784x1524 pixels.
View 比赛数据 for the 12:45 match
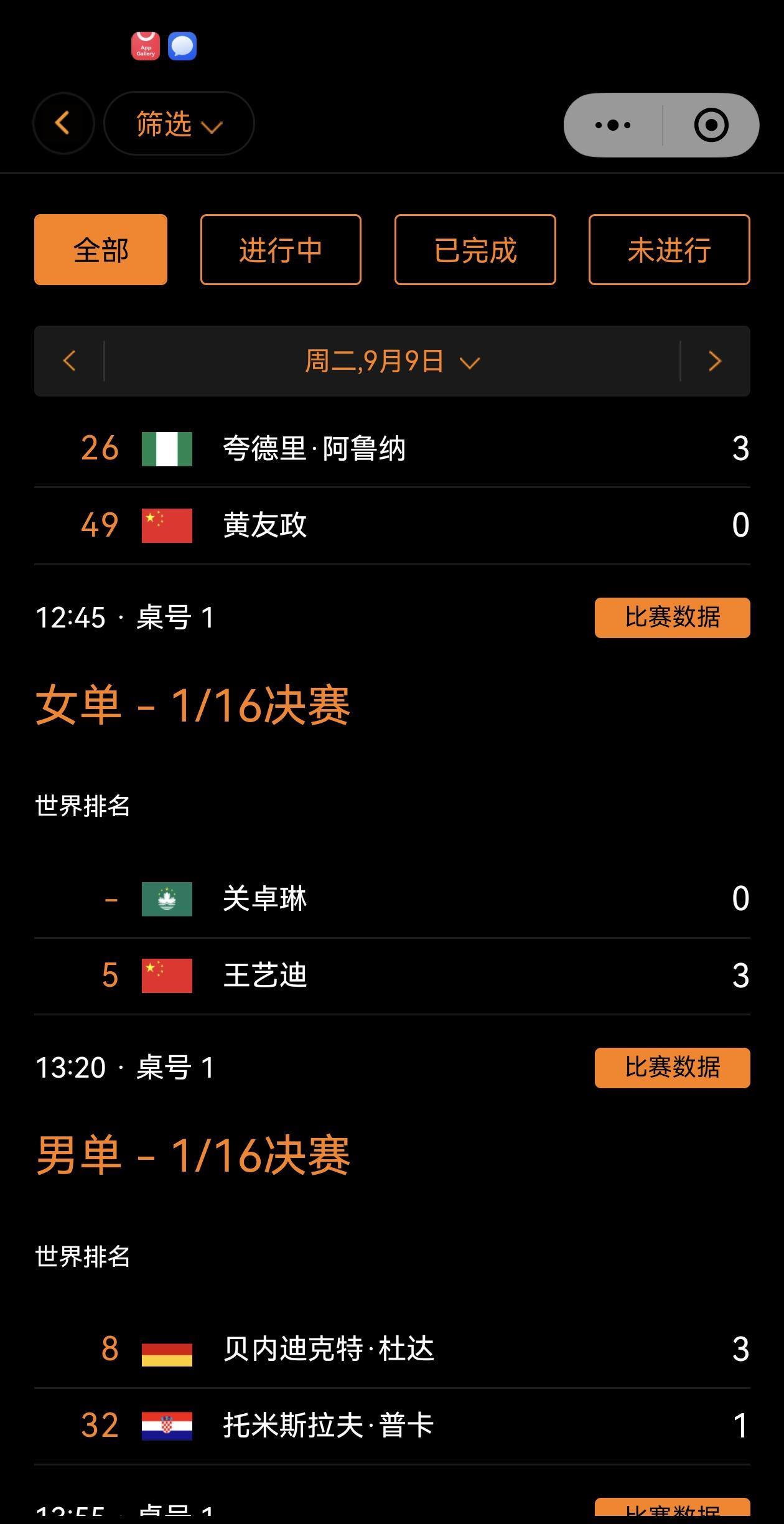pos(672,618)
